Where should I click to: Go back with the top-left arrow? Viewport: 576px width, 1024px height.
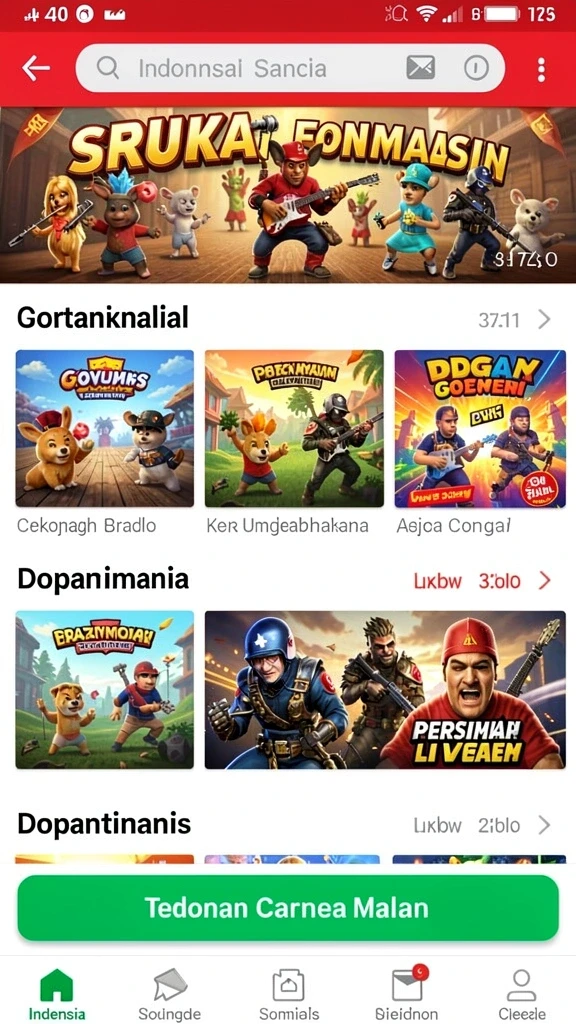(x=36, y=68)
